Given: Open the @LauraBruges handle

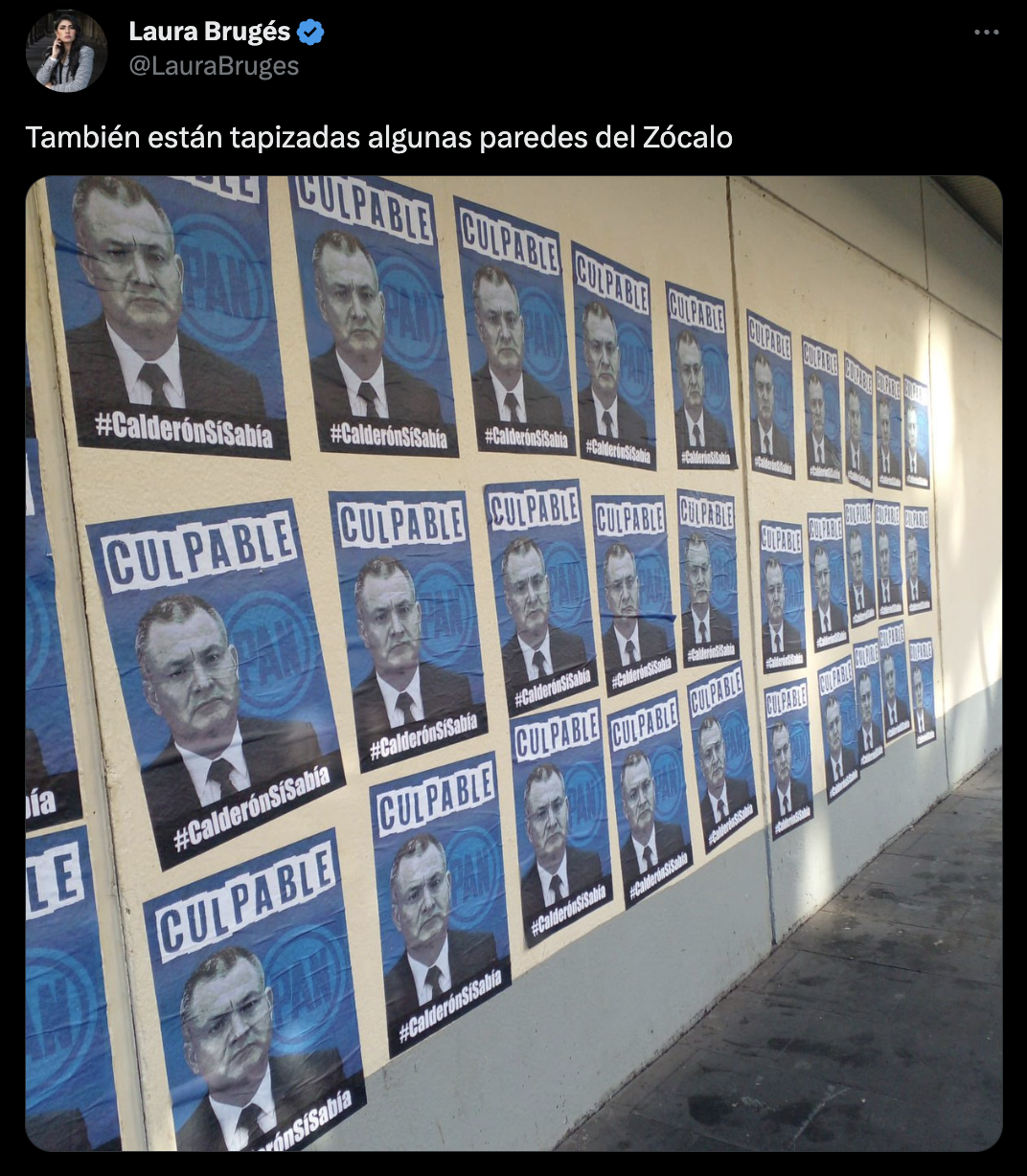Looking at the screenshot, I should click(x=214, y=65).
